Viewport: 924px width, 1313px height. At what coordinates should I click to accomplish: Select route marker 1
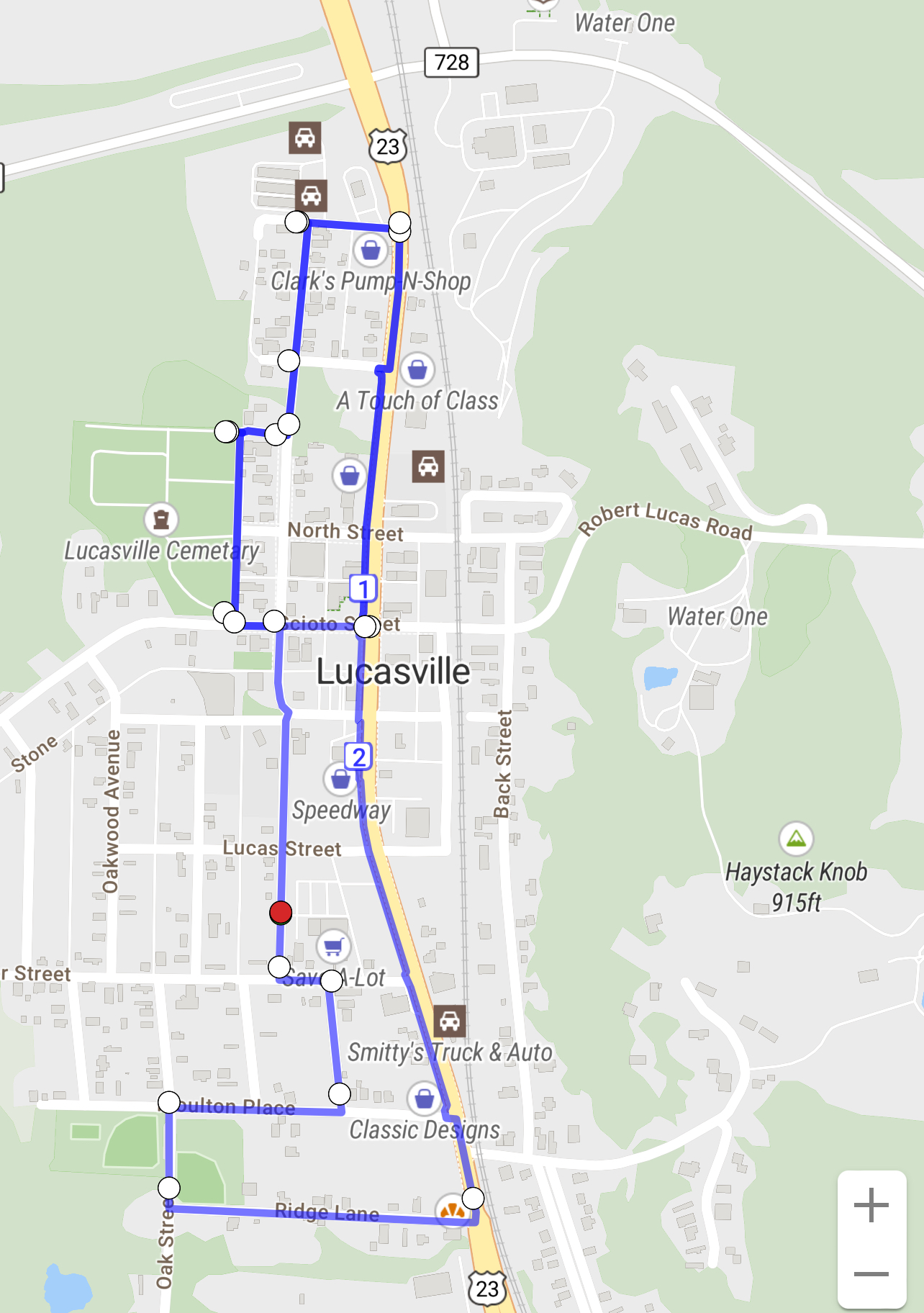(363, 588)
